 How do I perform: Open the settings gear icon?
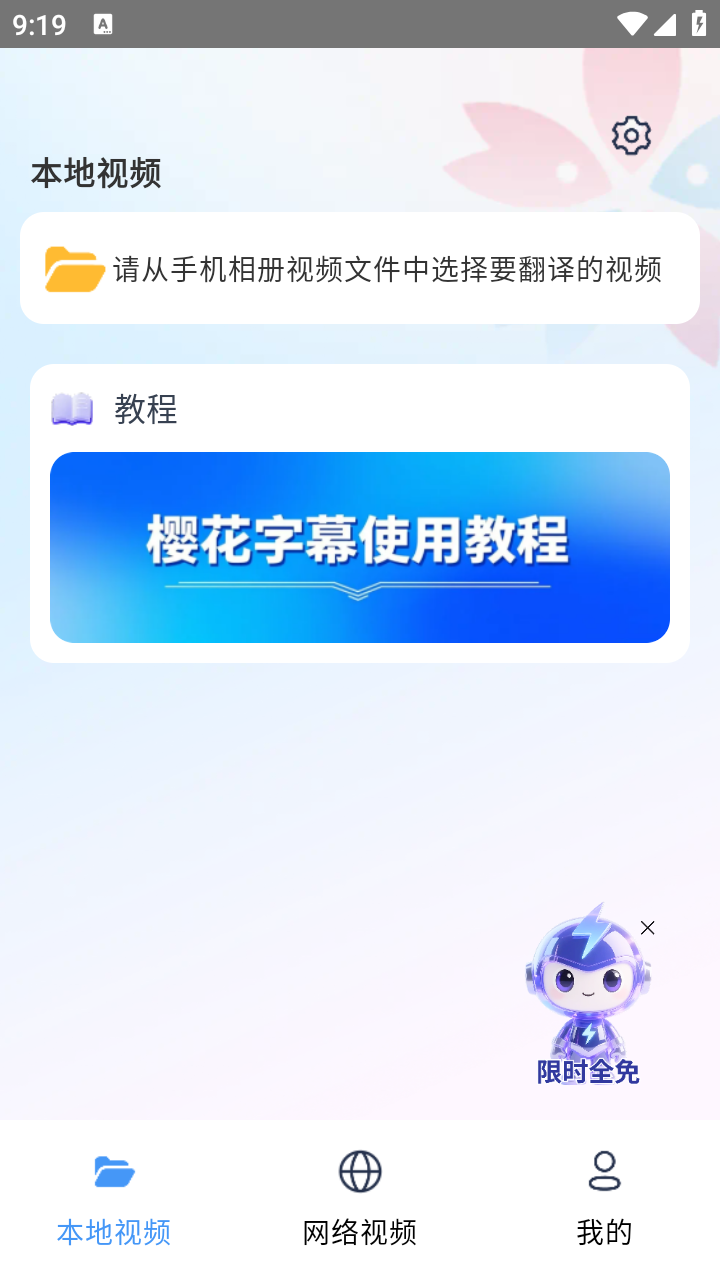coord(629,136)
